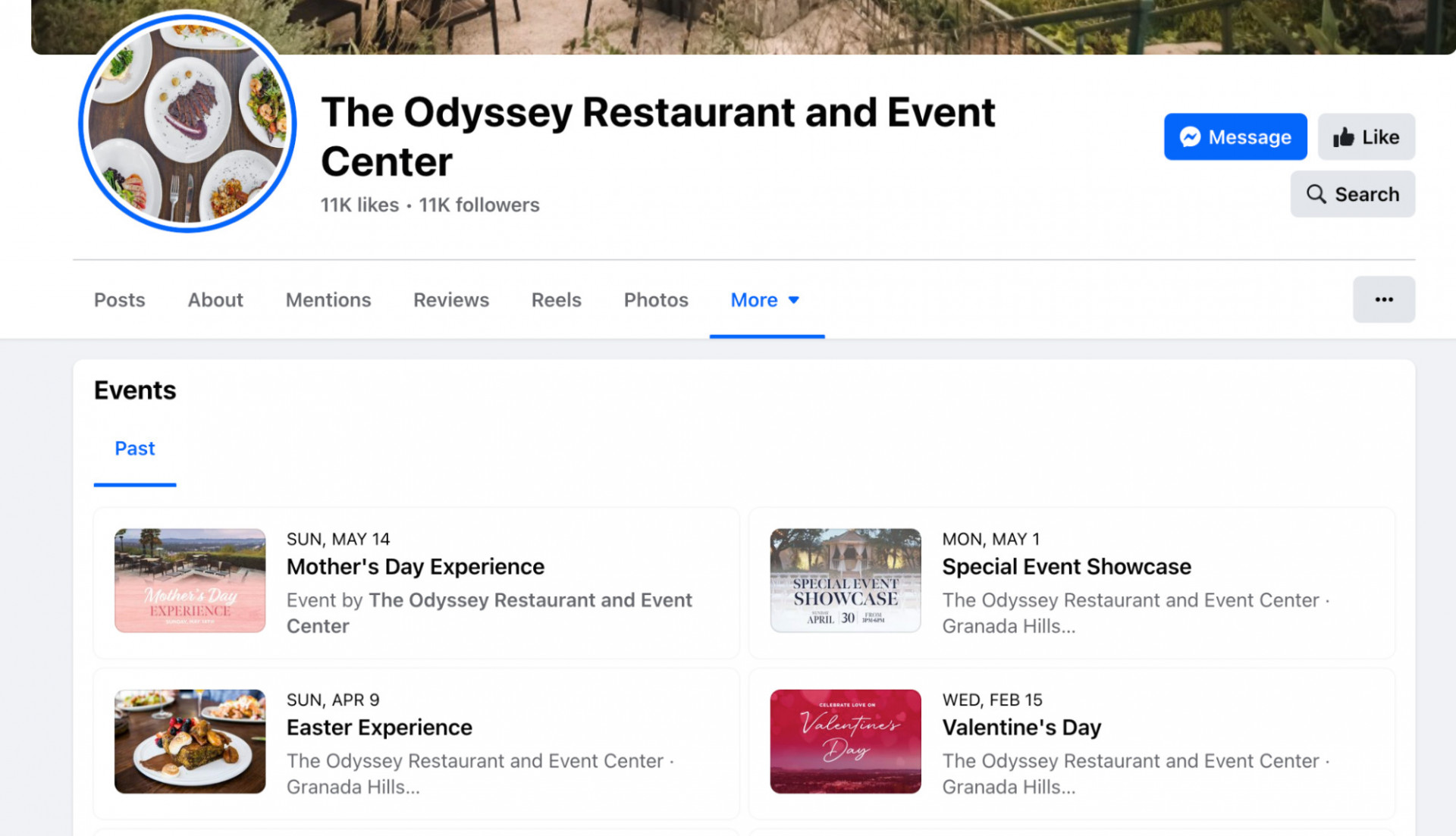
Task: Show the Photos tab
Action: (656, 300)
